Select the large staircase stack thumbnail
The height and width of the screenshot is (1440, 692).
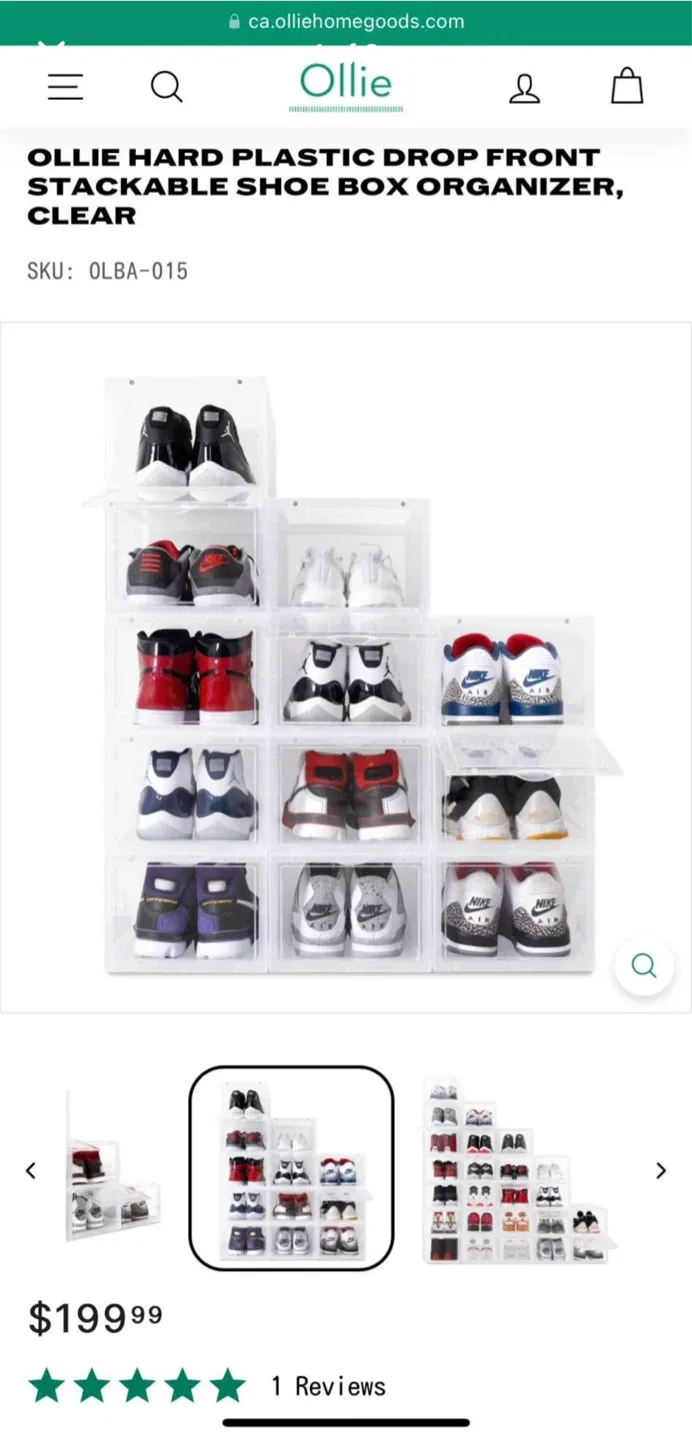pyautogui.click(x=517, y=1170)
